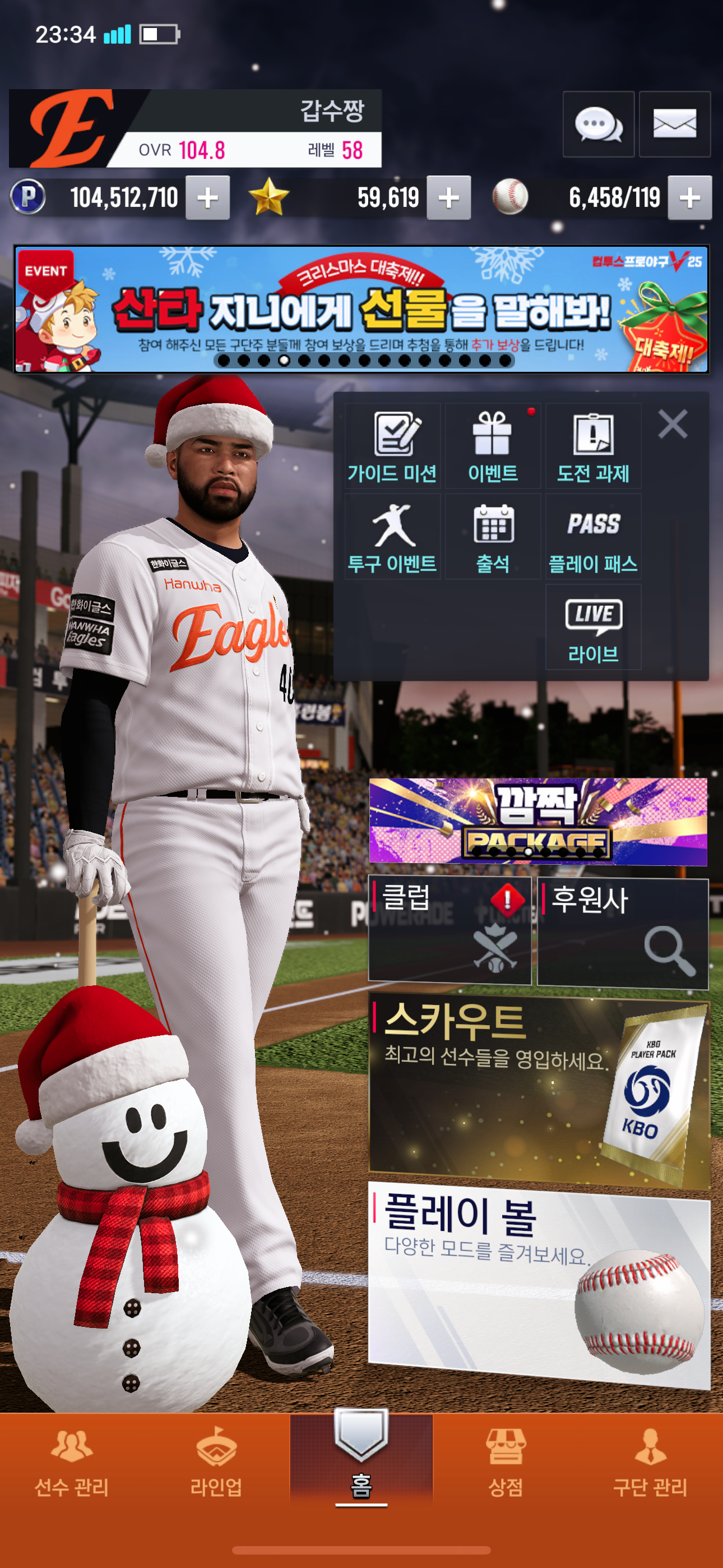Add more baseballs with plus button
Image resolution: width=723 pixels, height=1568 pixels.
point(689,198)
